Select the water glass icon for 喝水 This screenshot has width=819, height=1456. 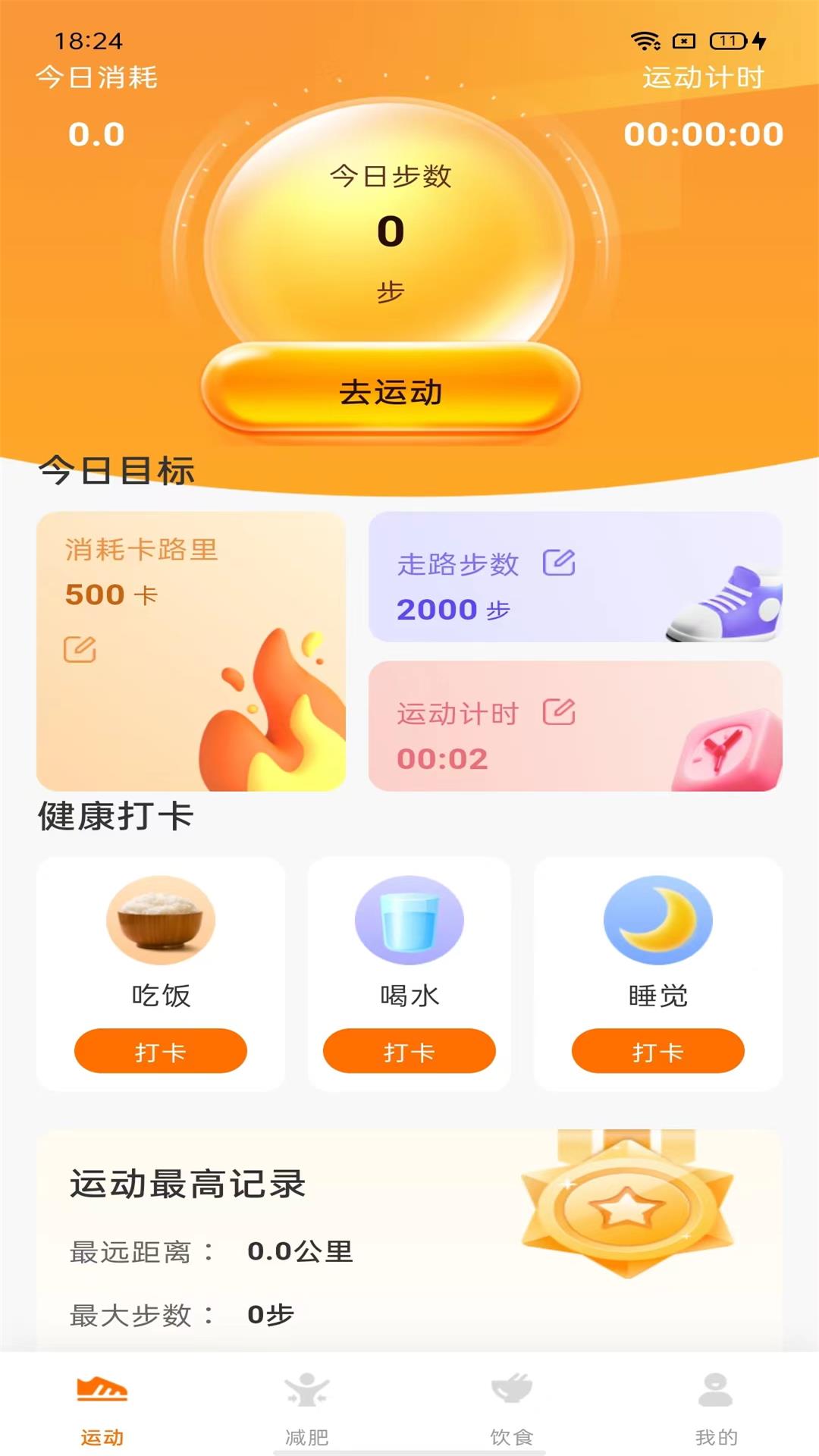[x=409, y=919]
